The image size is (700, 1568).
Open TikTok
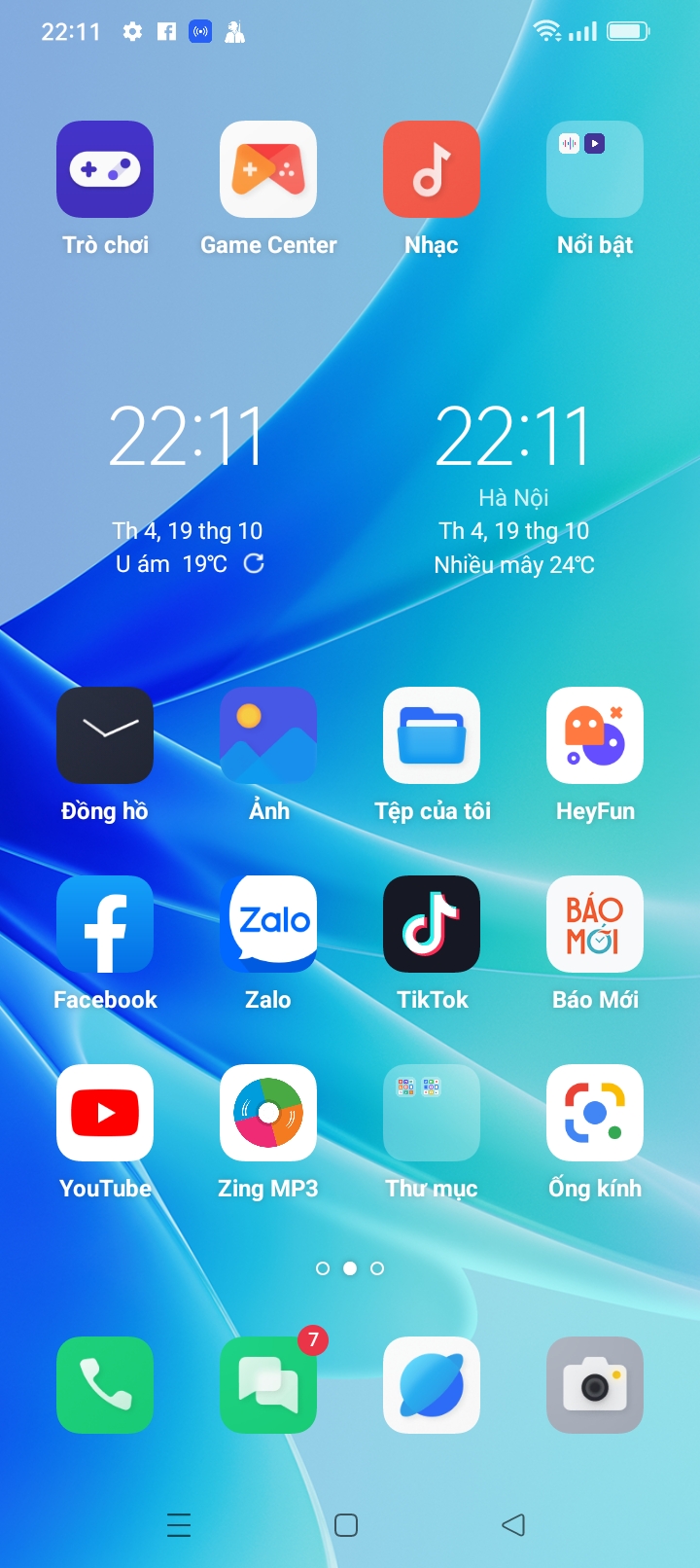coord(432,924)
